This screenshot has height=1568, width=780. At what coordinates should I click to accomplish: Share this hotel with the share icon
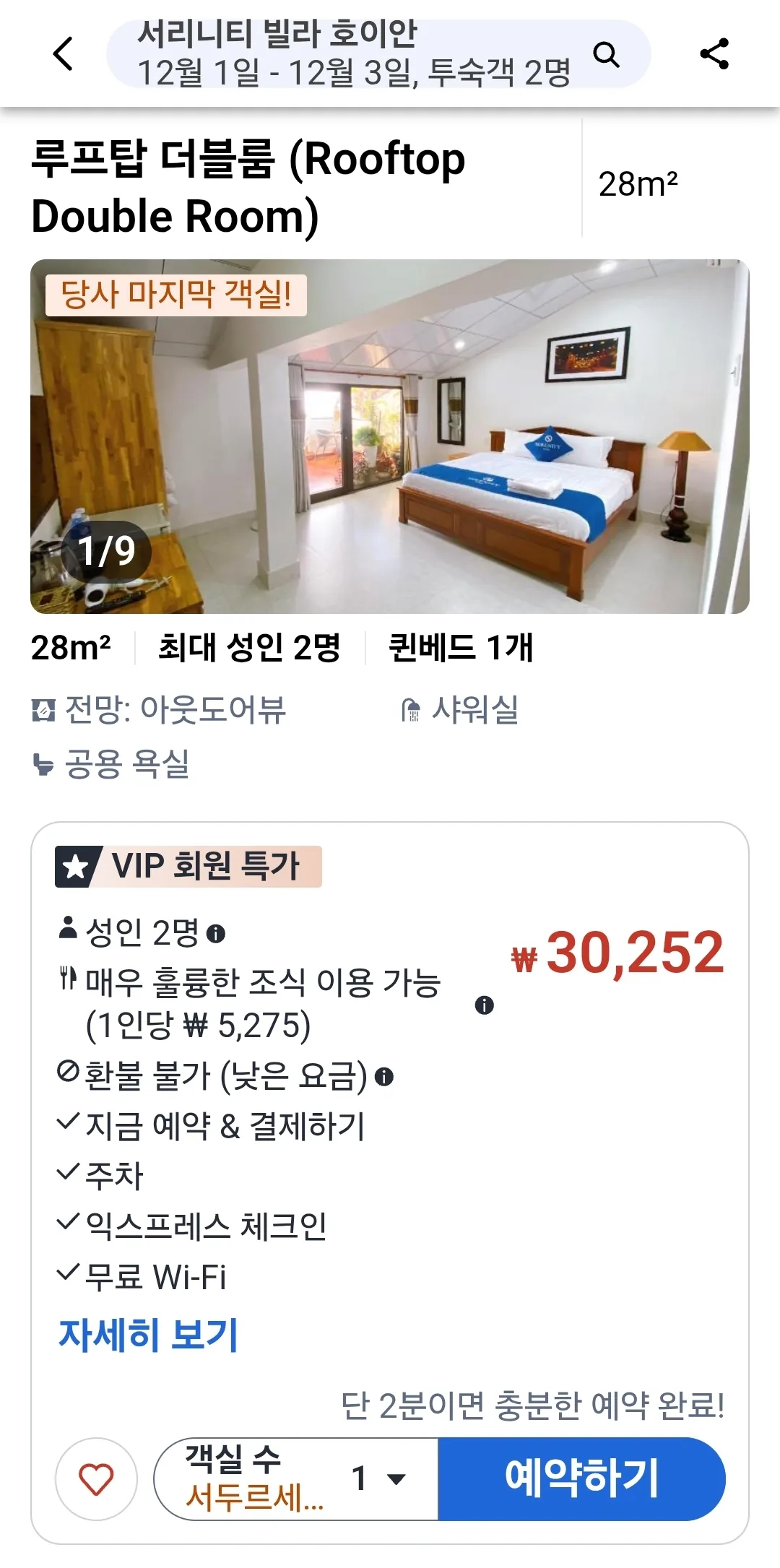tap(714, 54)
